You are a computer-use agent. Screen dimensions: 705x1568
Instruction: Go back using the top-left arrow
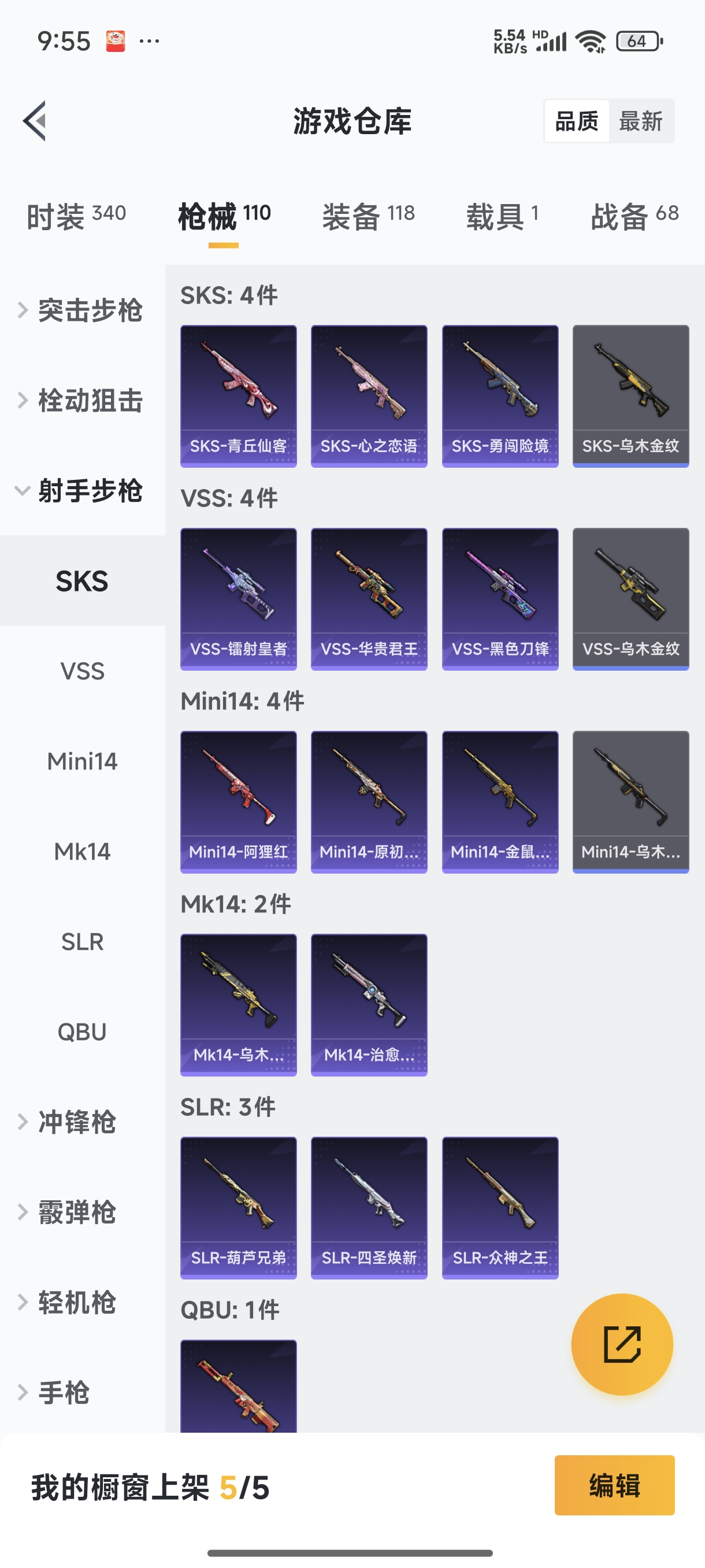(35, 120)
